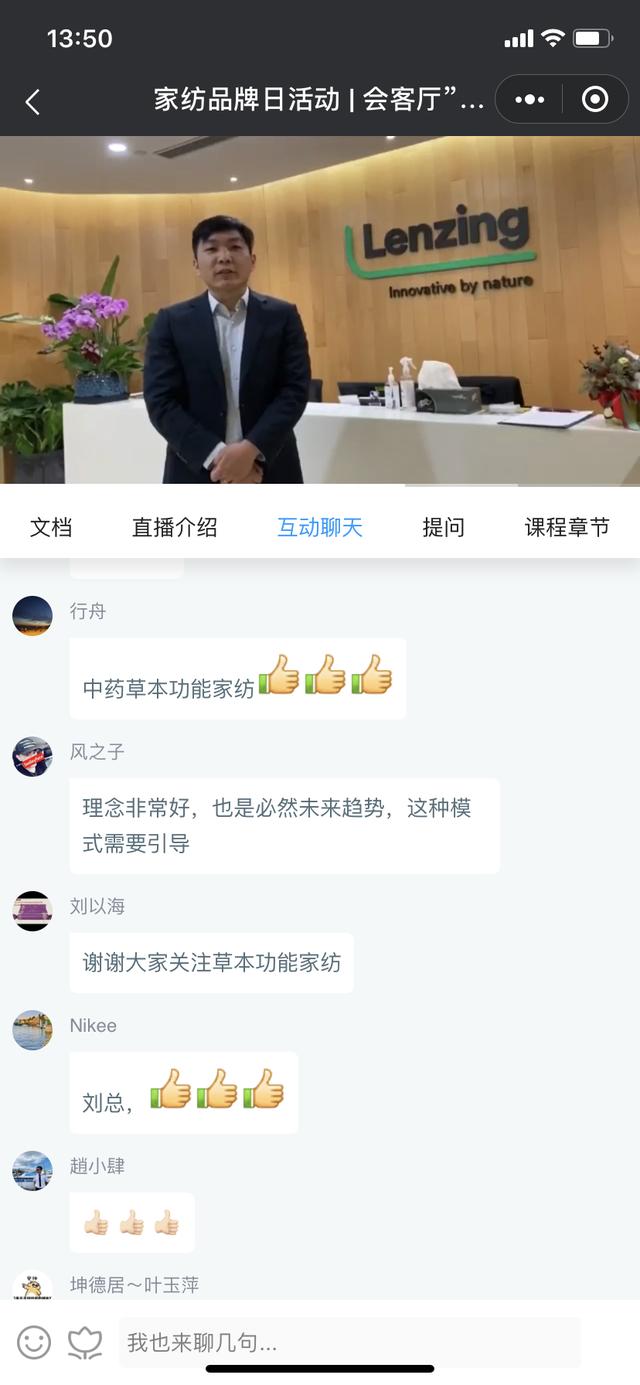Focus the 我也来聊几句 chat input

[x=348, y=1342]
